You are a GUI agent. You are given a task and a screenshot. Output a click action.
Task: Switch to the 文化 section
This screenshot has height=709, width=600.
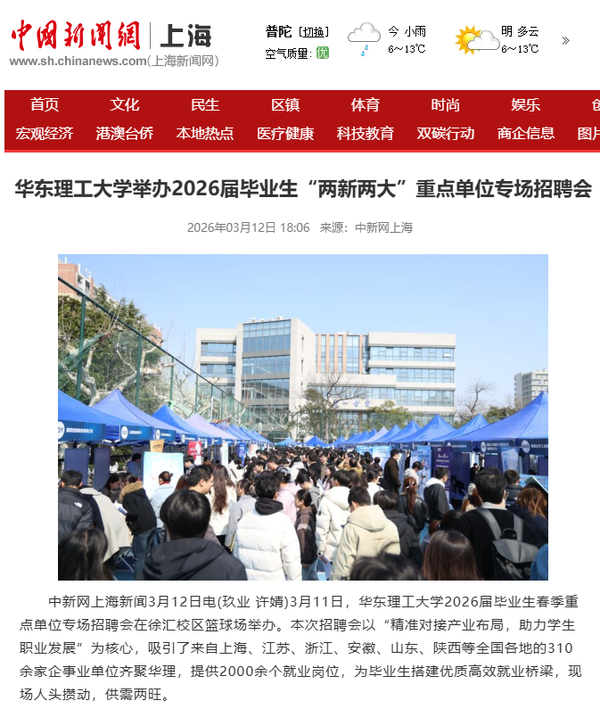pyautogui.click(x=125, y=104)
